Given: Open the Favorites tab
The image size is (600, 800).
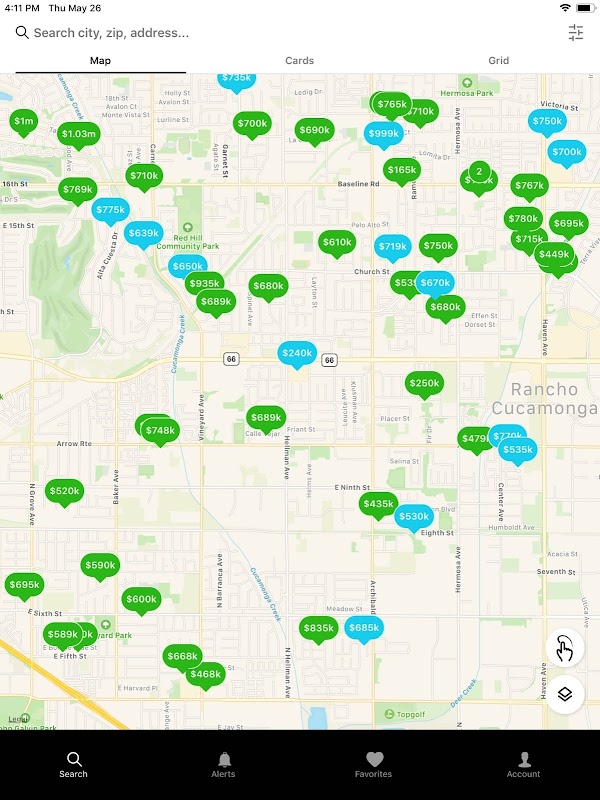Looking at the screenshot, I should (x=373, y=765).
